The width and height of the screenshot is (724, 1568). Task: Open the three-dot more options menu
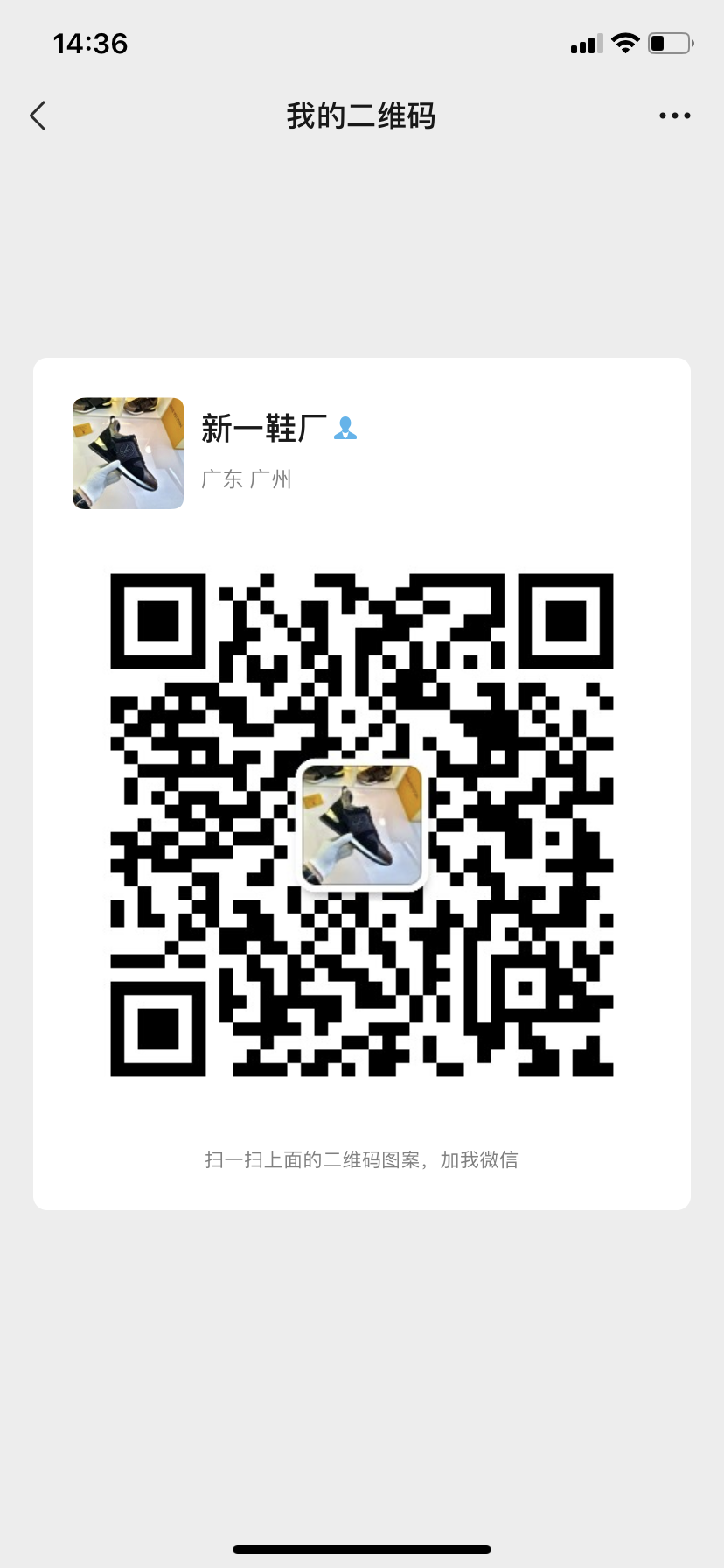click(674, 115)
